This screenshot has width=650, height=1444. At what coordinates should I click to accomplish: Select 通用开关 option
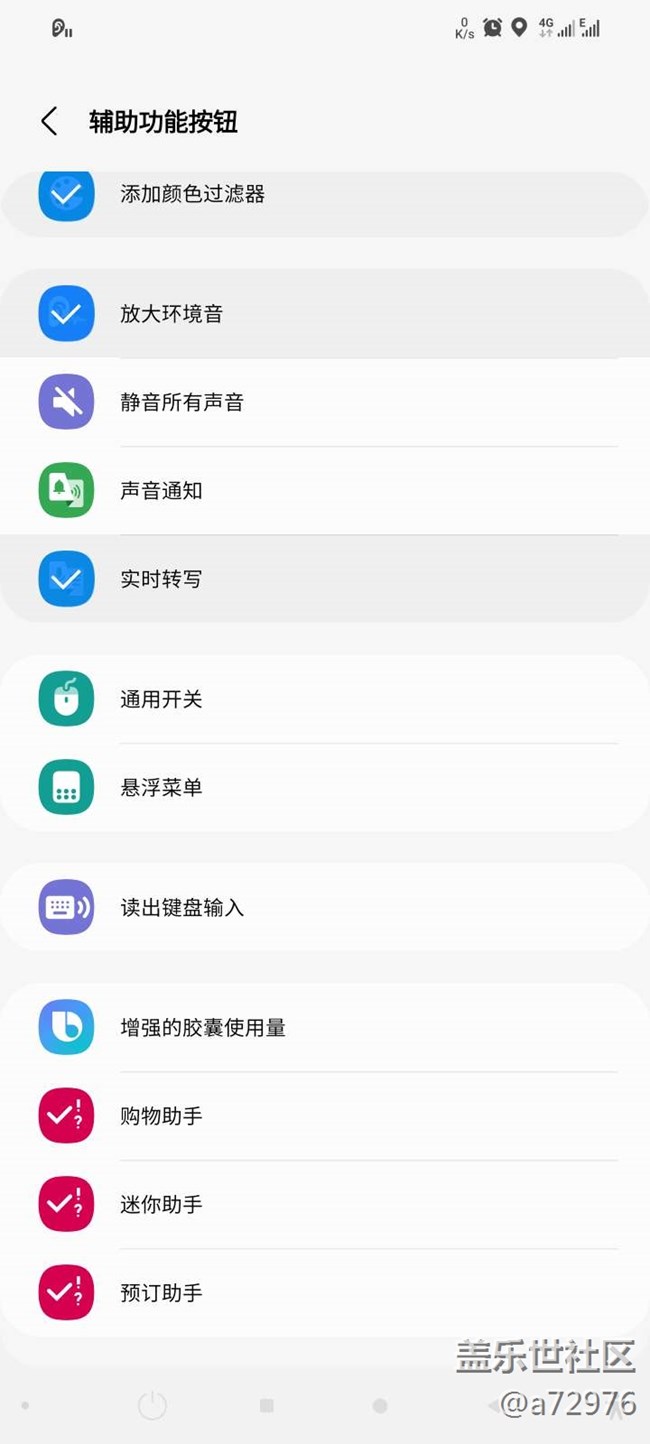(325, 699)
